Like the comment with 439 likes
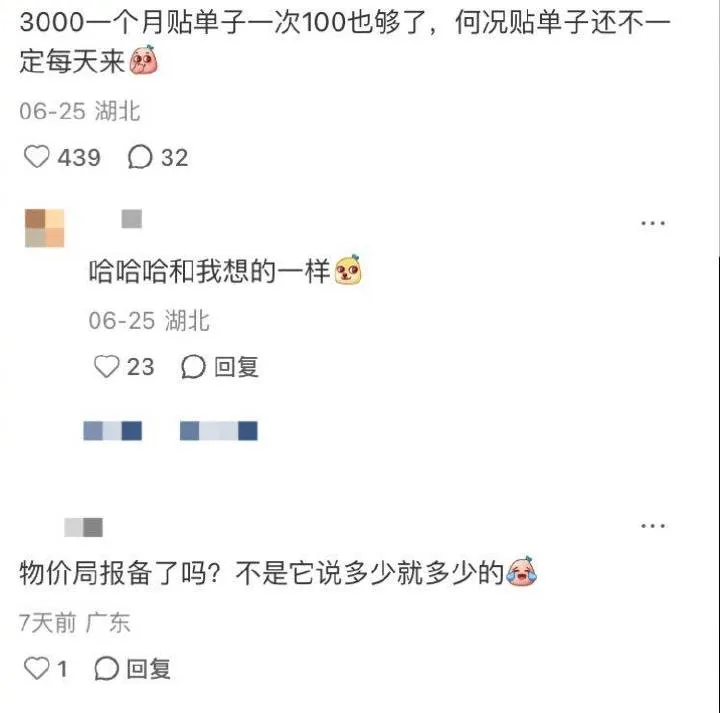 (37, 157)
